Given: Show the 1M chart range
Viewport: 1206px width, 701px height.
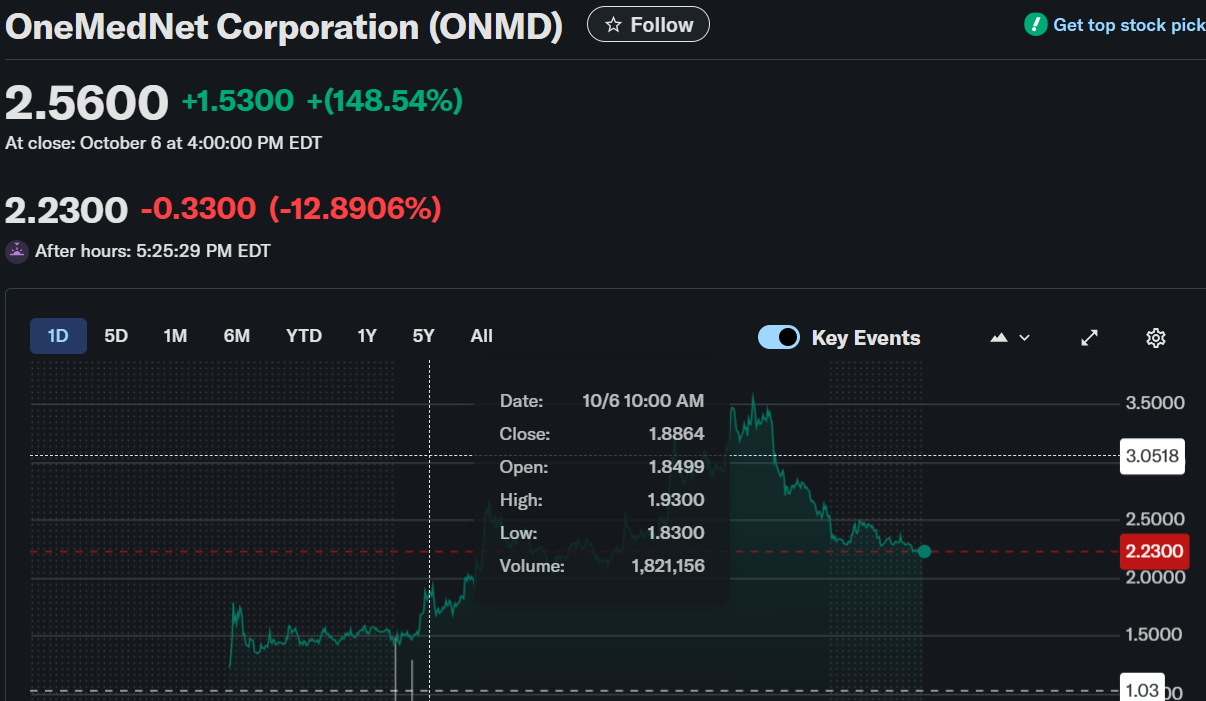Looking at the screenshot, I should (x=175, y=336).
